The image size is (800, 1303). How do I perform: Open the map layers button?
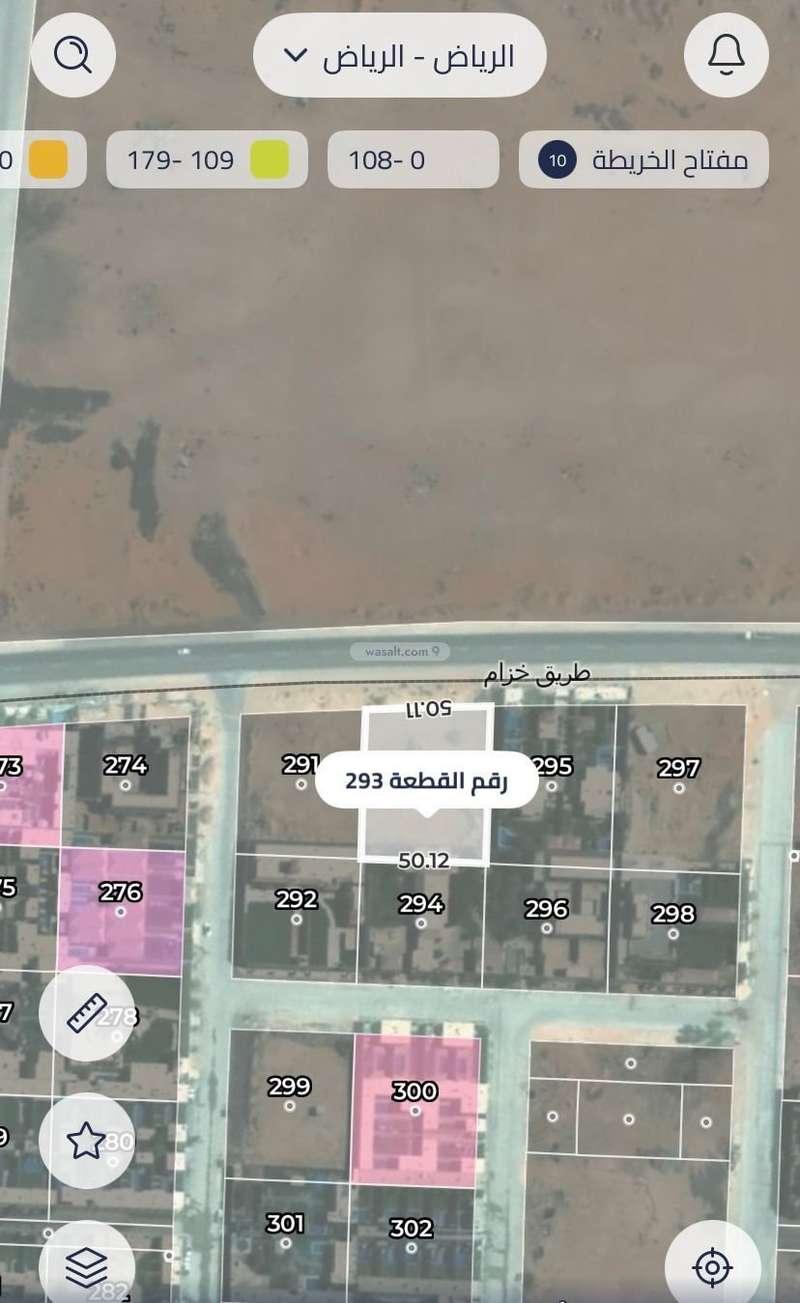[86, 1266]
